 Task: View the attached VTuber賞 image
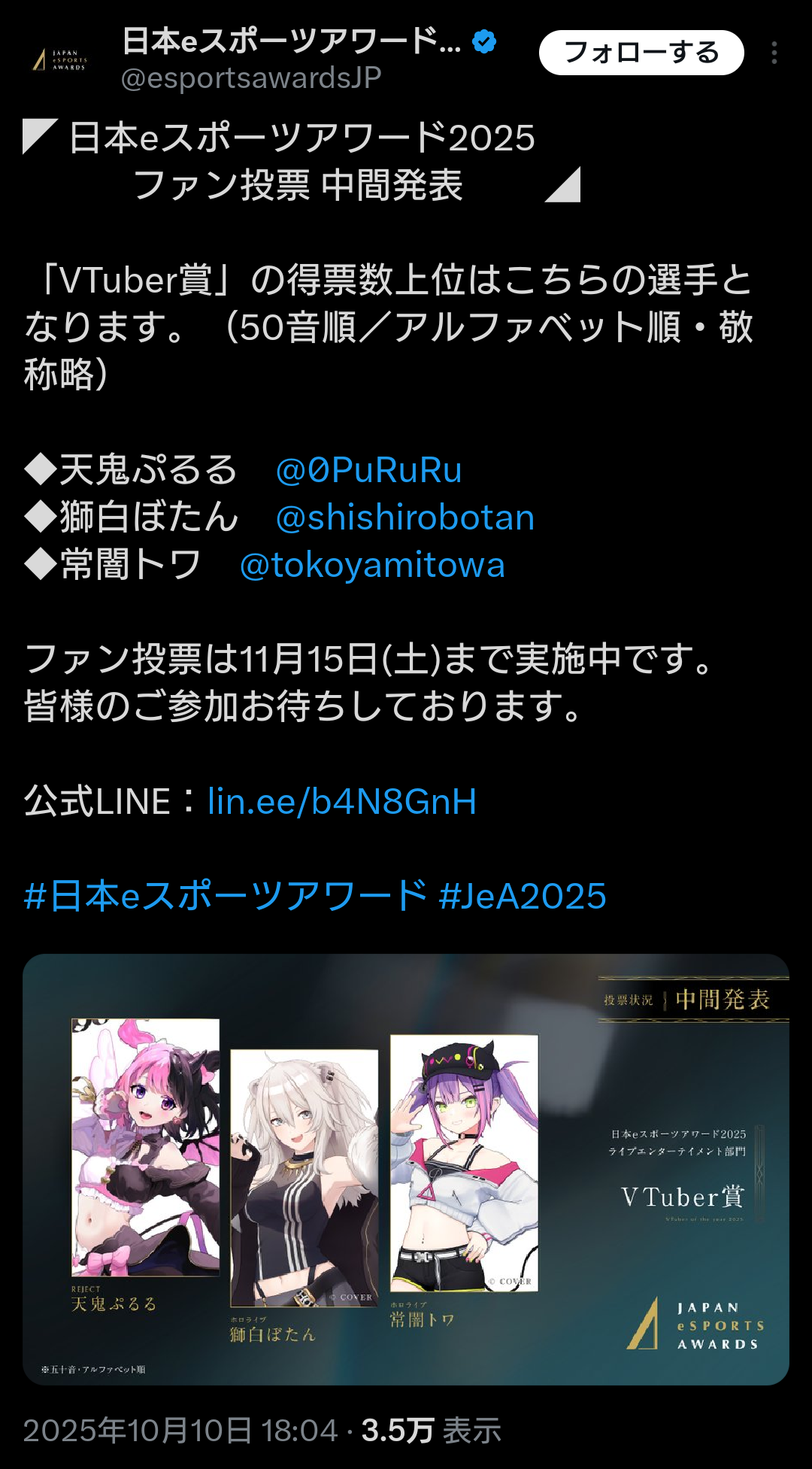(406, 1170)
